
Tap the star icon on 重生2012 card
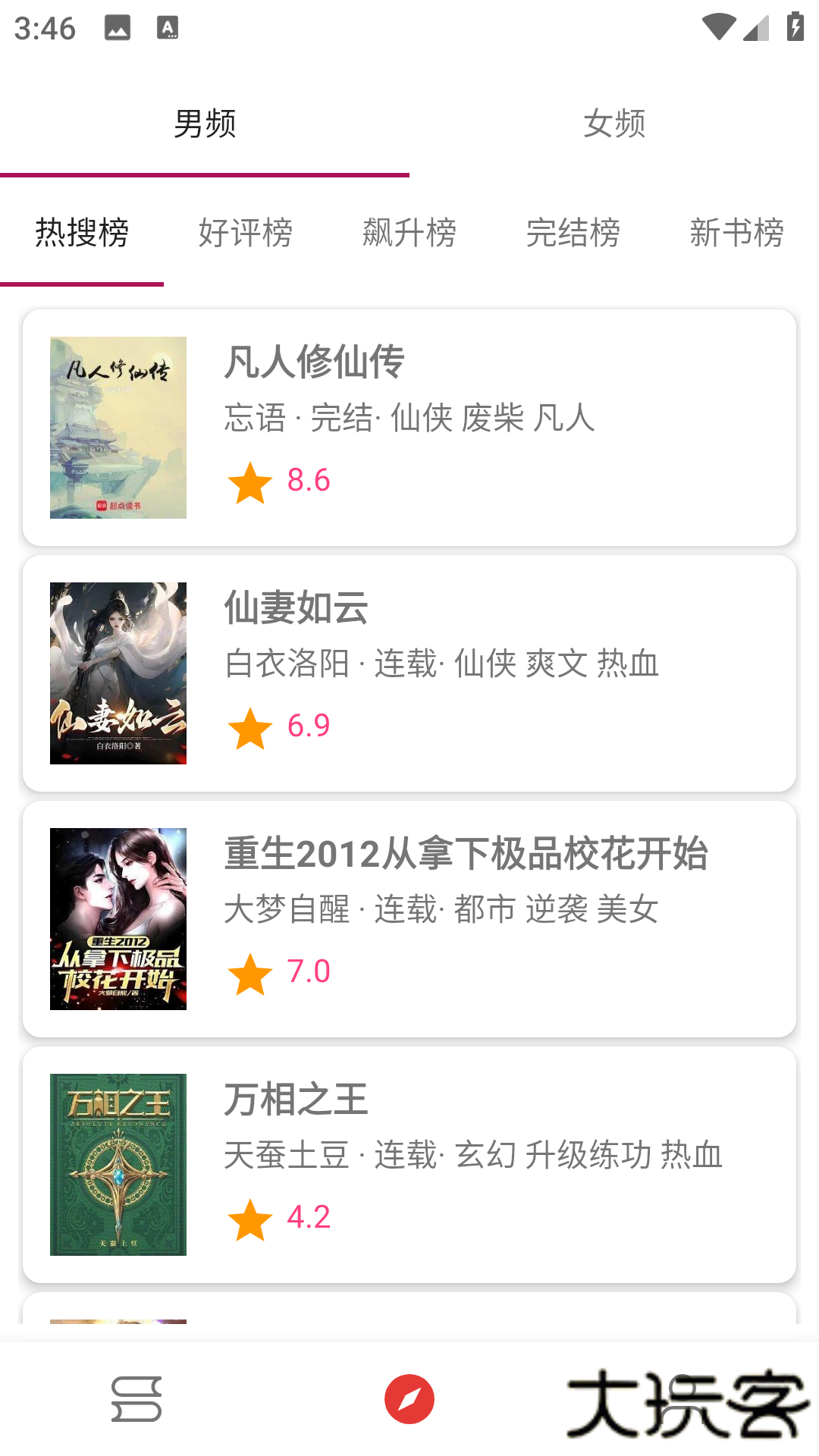tap(250, 973)
